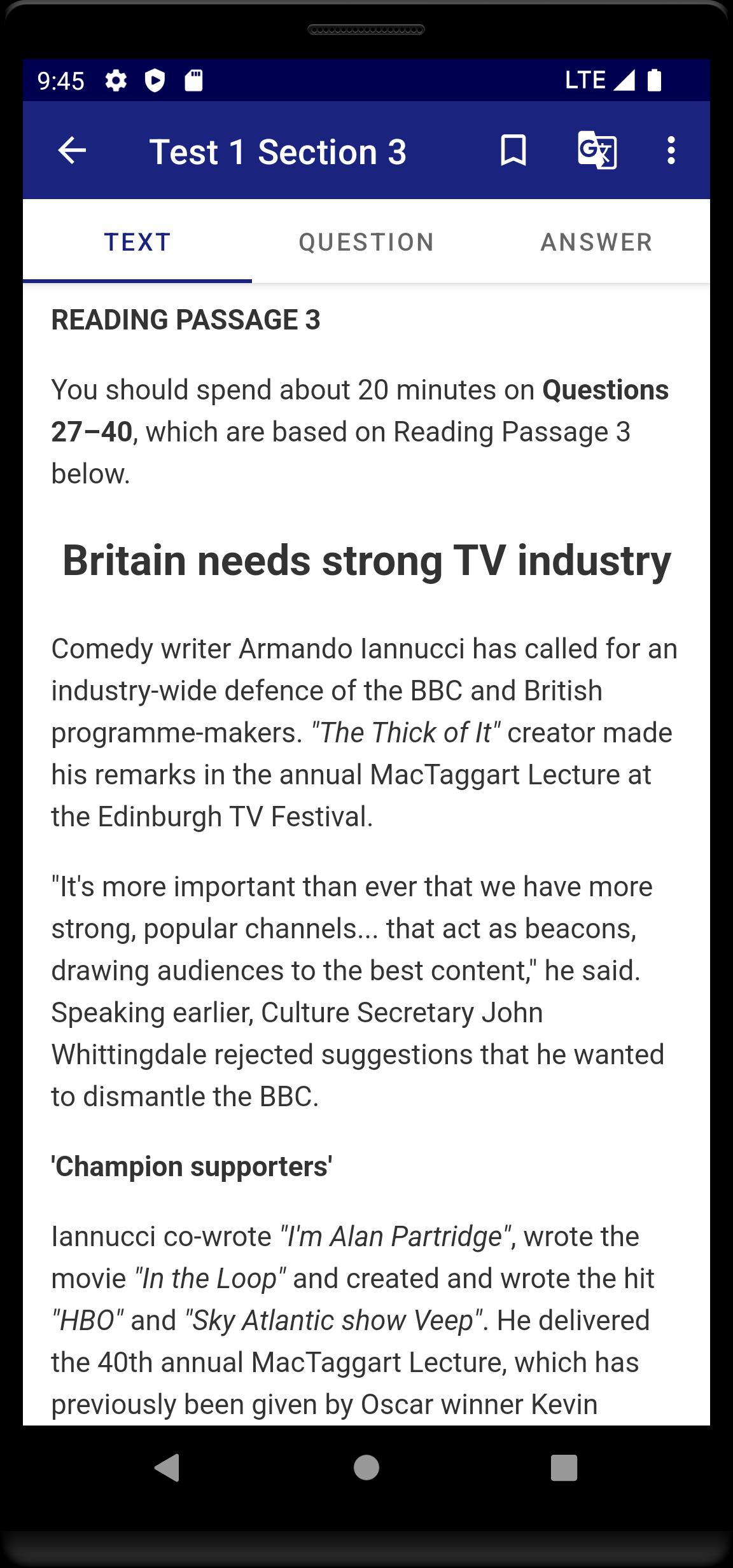Open the three-dot overflow menu
733x1568 pixels.
pyautogui.click(x=671, y=151)
